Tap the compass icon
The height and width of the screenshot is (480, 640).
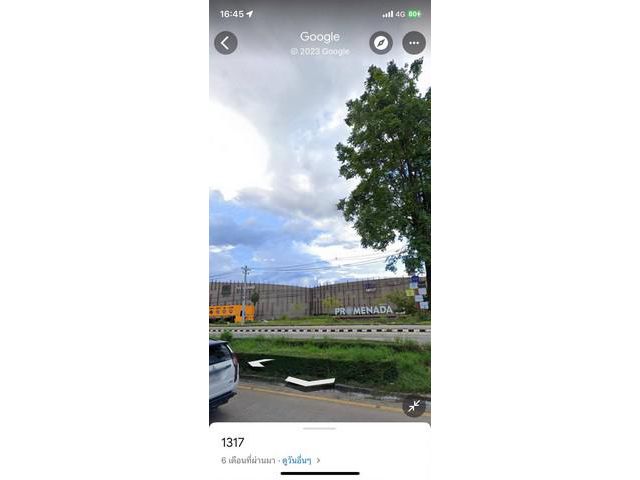(380, 43)
